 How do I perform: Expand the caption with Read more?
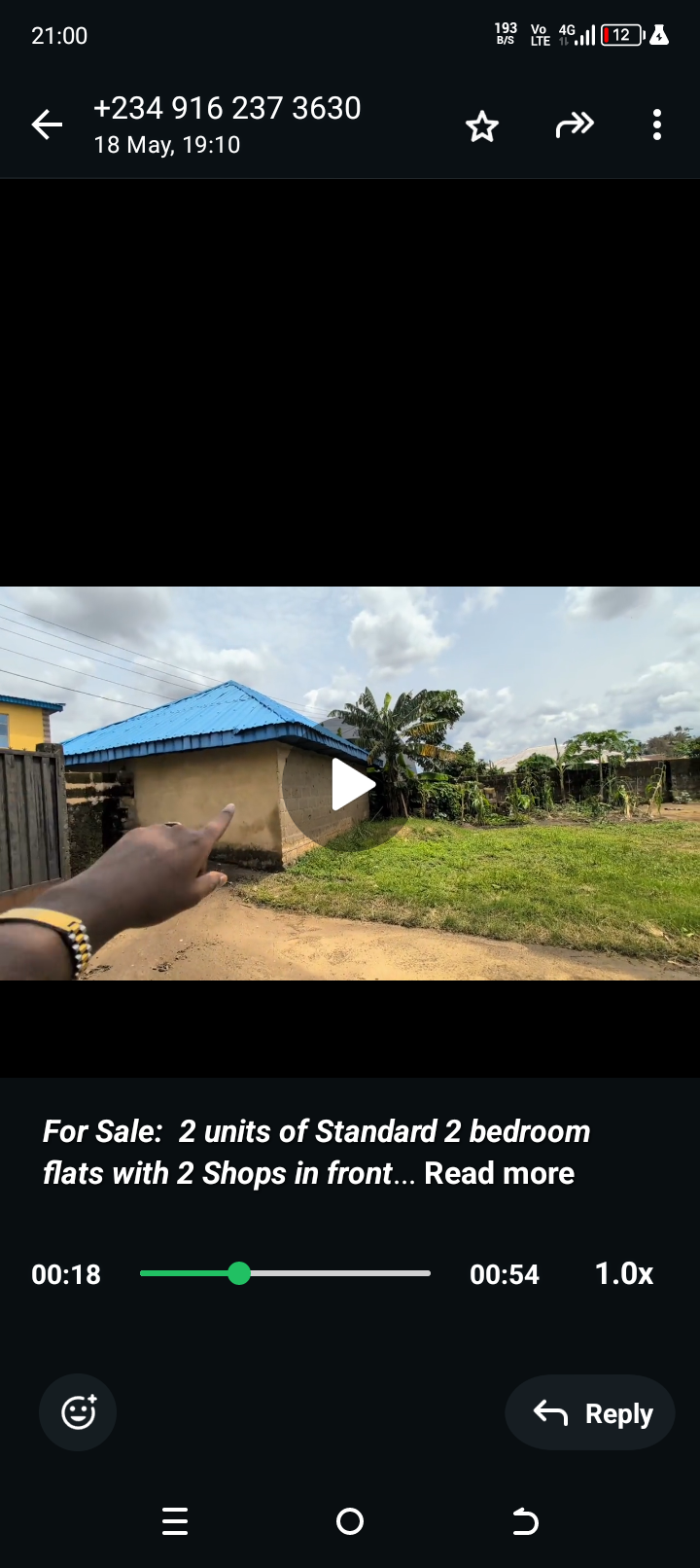(499, 1173)
